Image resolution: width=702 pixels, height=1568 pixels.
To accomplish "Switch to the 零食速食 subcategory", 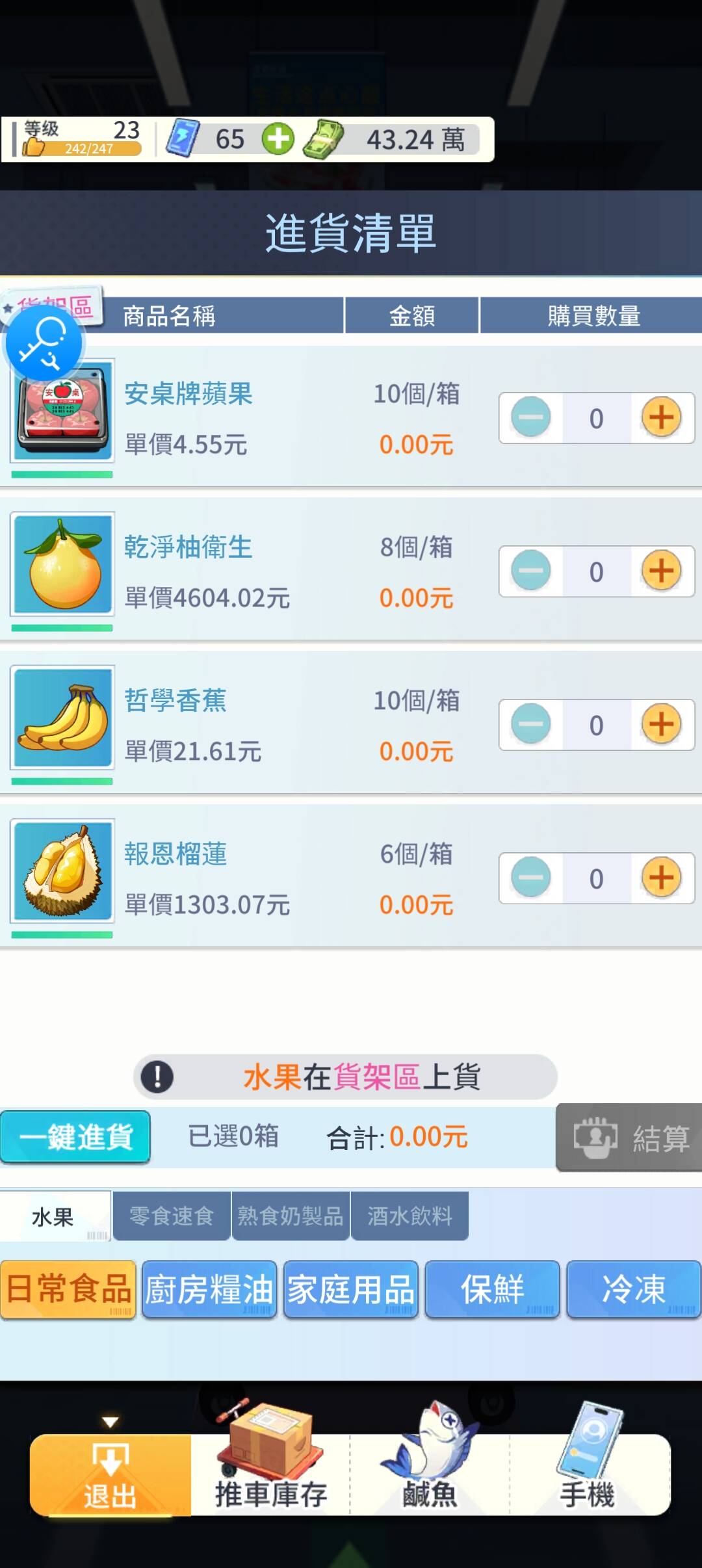I will coord(172,1216).
